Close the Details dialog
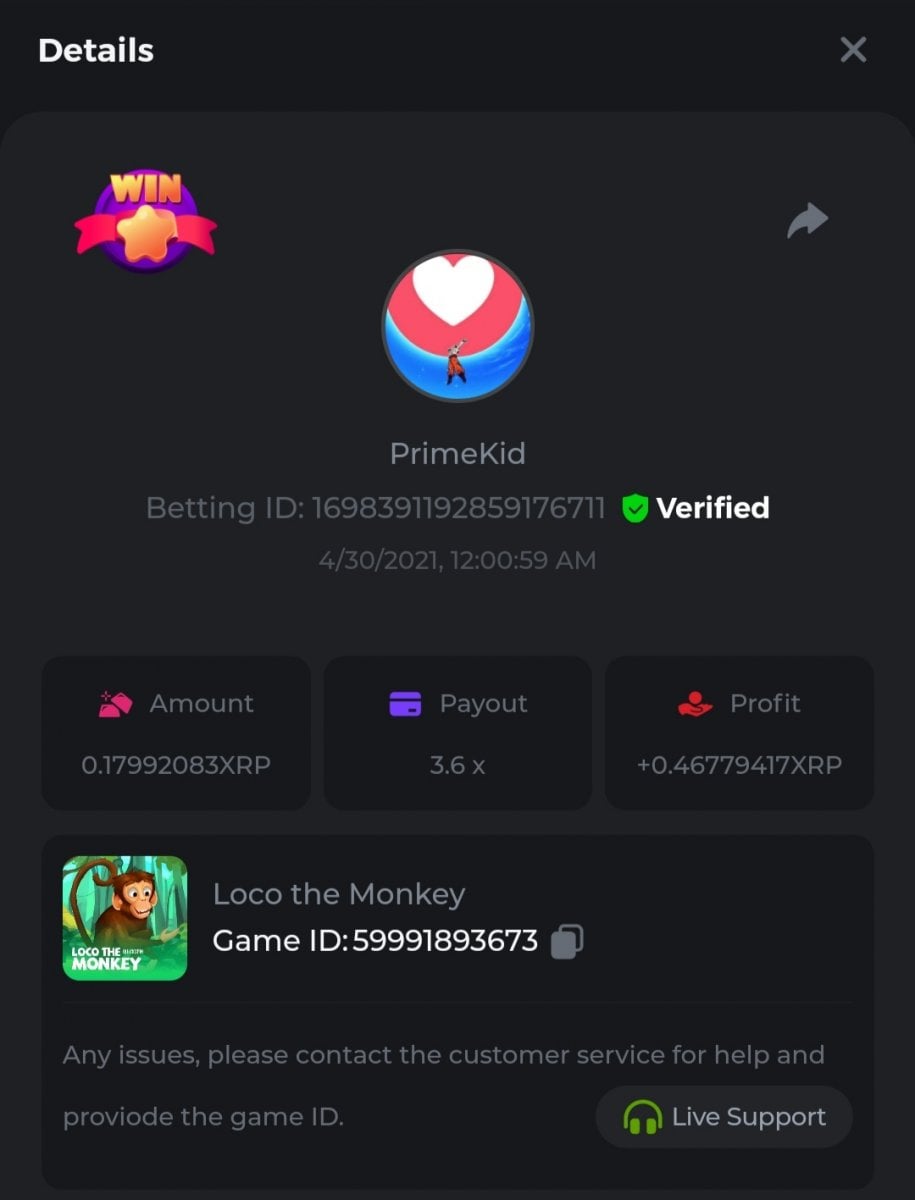915x1200 pixels. coord(852,50)
